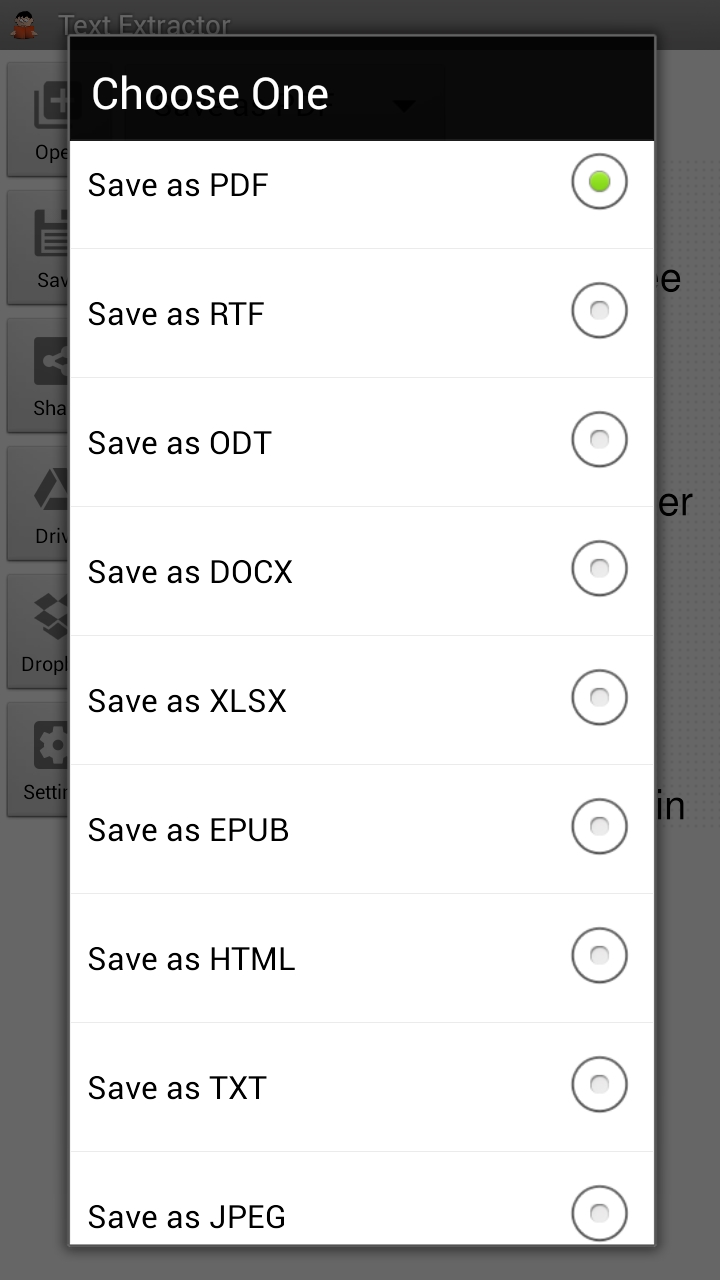
Task: Select the Save as EPUB radio button
Action: tap(599, 826)
